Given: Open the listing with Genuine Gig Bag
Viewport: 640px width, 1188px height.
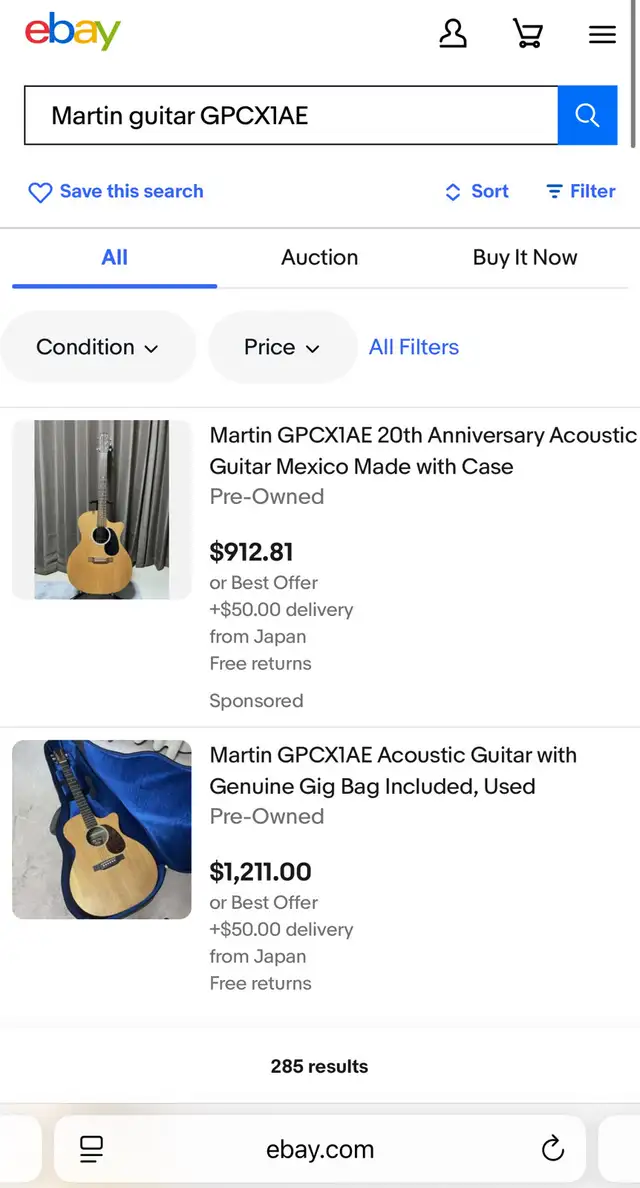Looking at the screenshot, I should pos(393,770).
